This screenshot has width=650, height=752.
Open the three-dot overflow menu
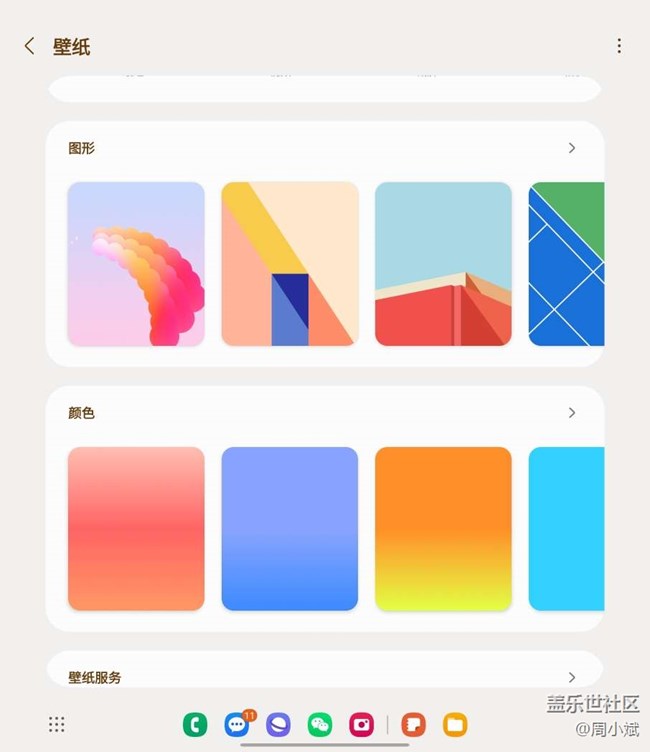click(x=619, y=46)
